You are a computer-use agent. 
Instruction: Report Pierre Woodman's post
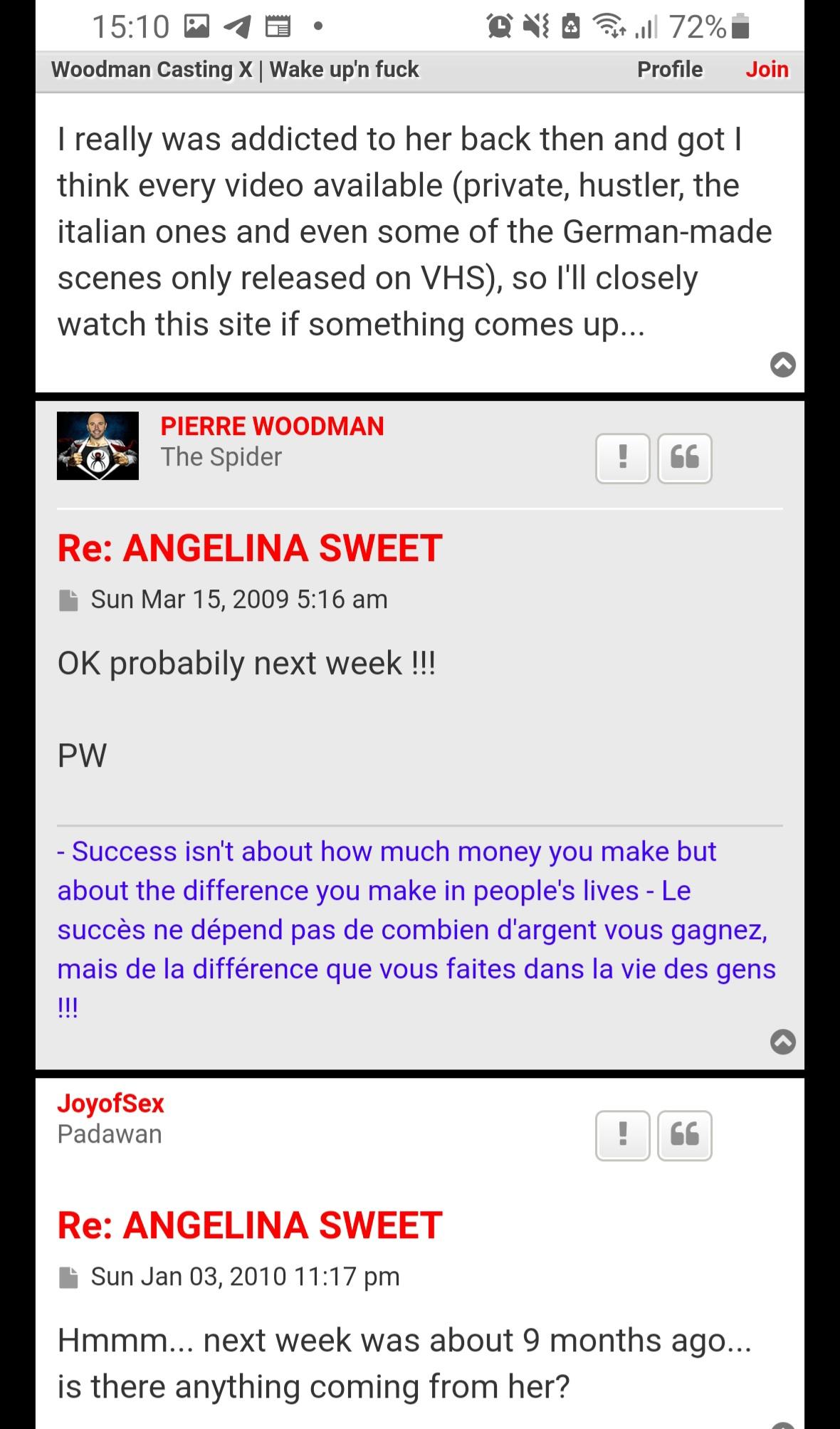coord(622,458)
